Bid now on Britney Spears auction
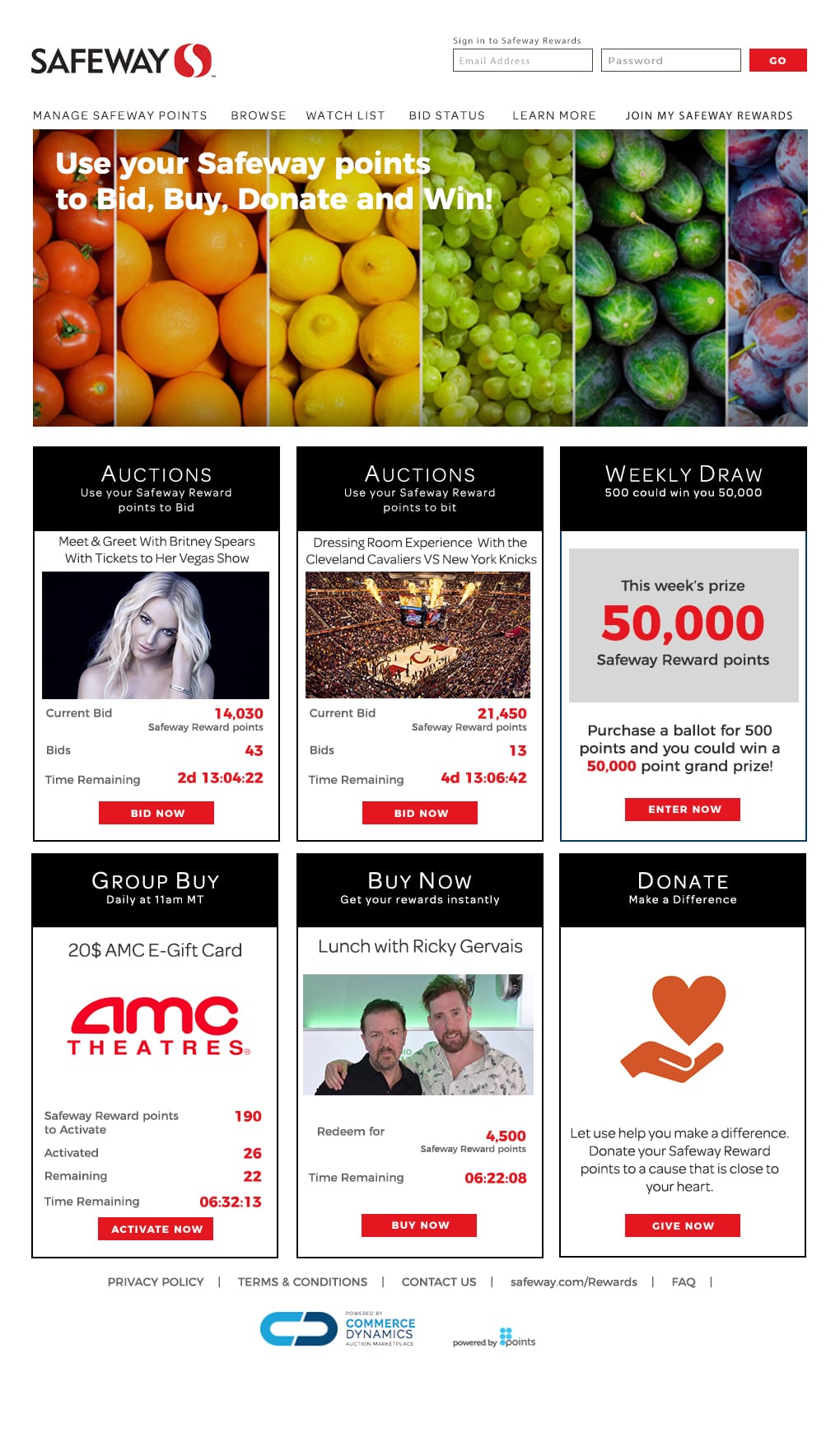The image size is (840, 1447). (156, 813)
